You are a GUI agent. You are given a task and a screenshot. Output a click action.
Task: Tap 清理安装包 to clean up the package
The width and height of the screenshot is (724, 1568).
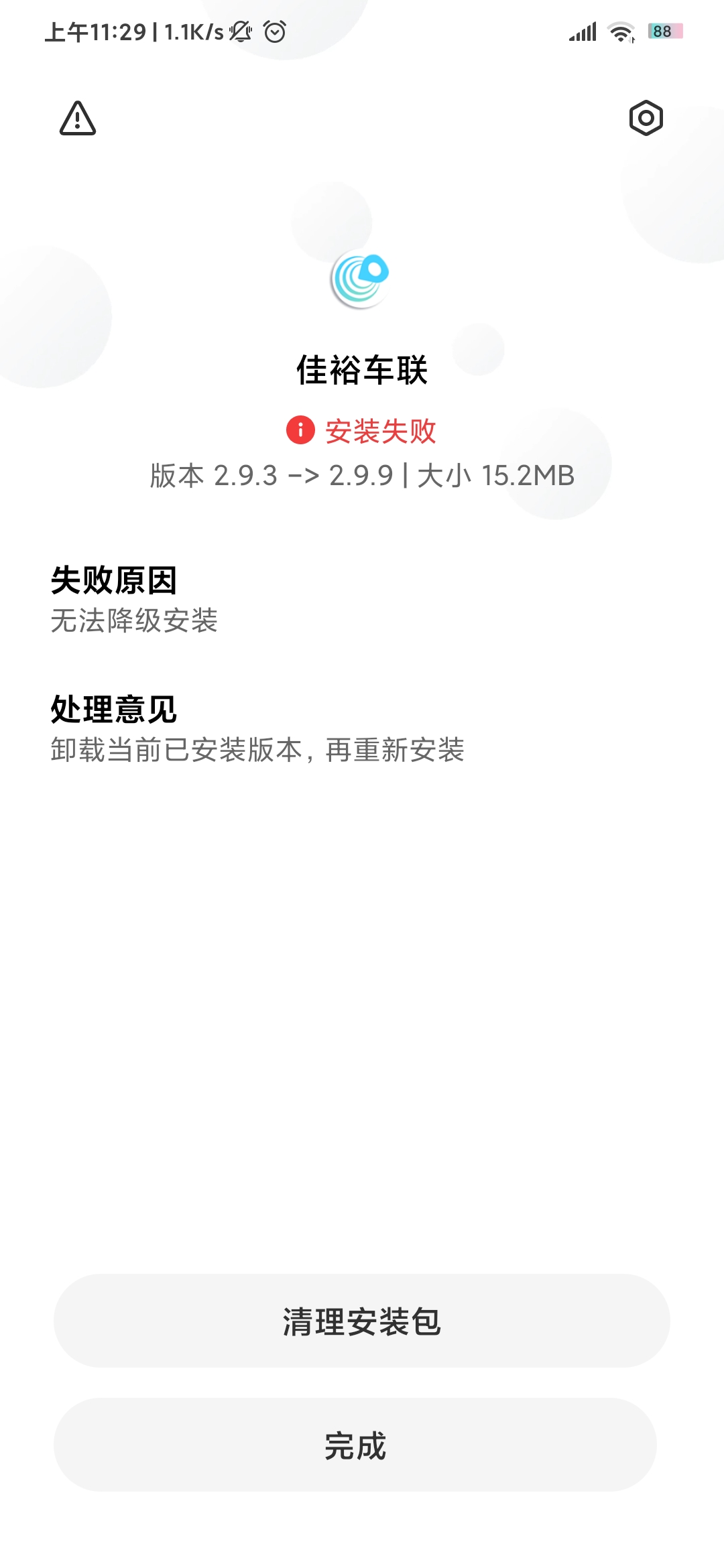tap(362, 1321)
